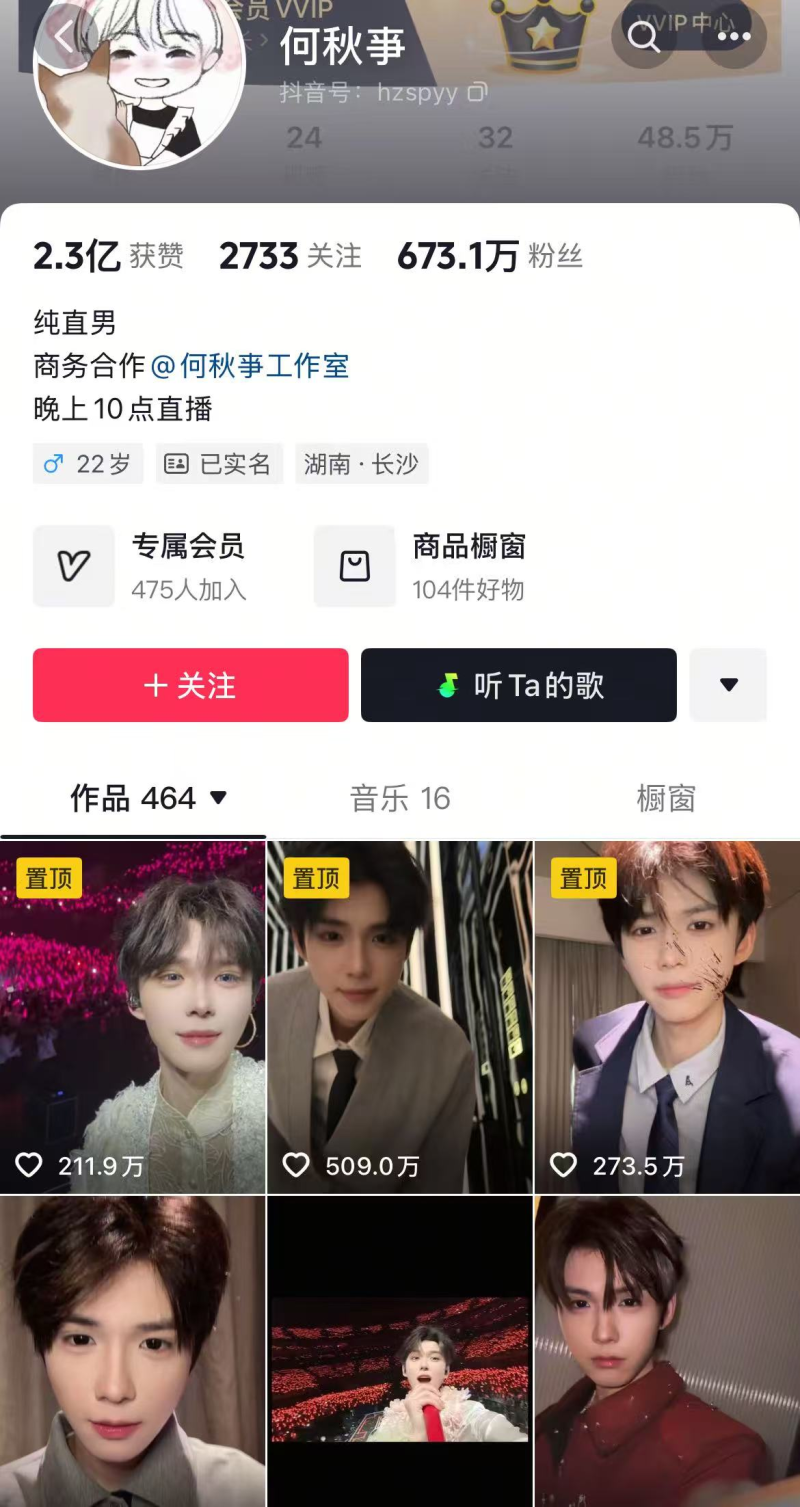Tap 听Ta的歌 to listen to songs
This screenshot has width=800, height=1507.
coord(518,685)
